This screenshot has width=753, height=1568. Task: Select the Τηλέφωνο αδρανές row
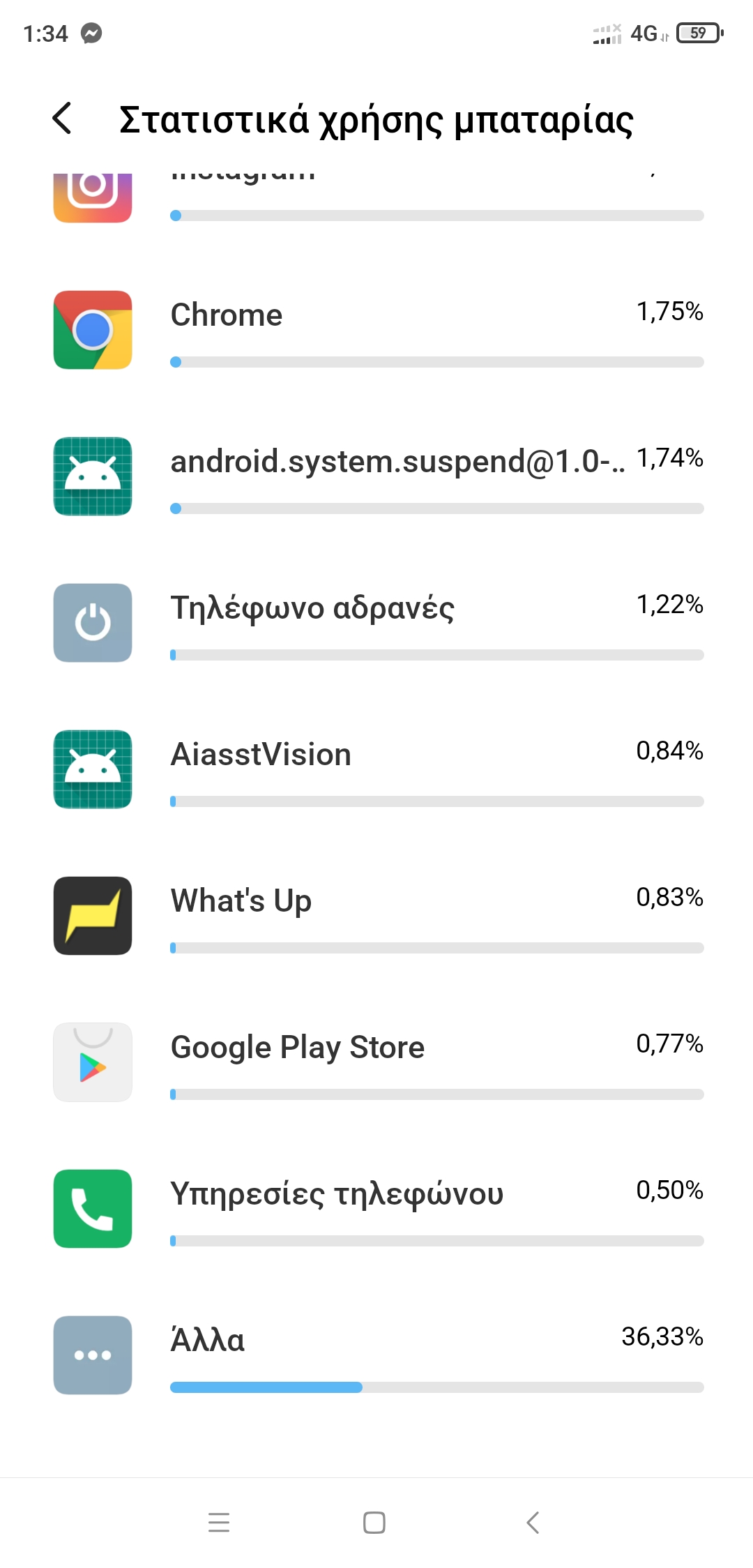click(376, 624)
